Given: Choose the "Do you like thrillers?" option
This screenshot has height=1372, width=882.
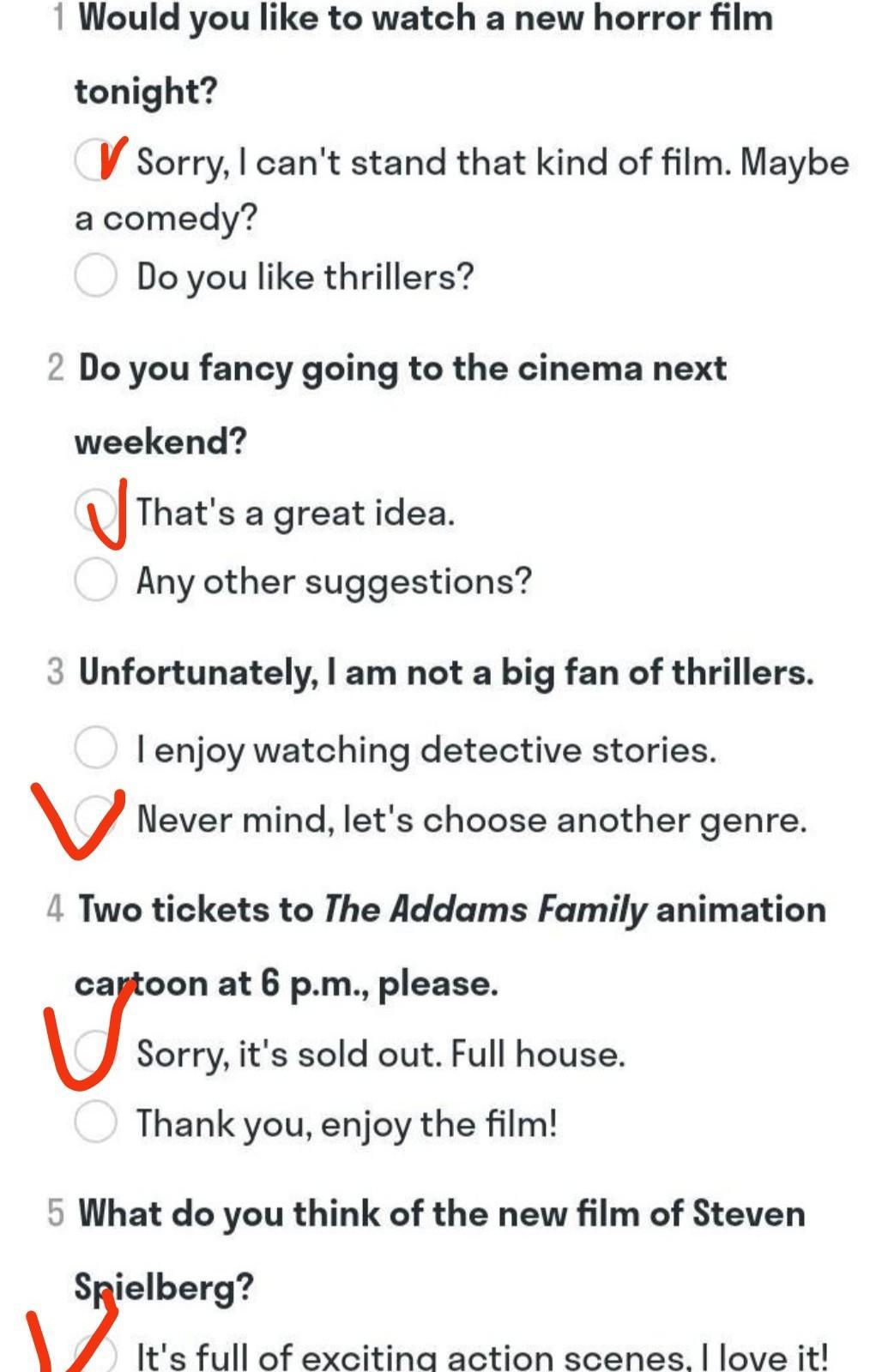Looking at the screenshot, I should 95,275.
